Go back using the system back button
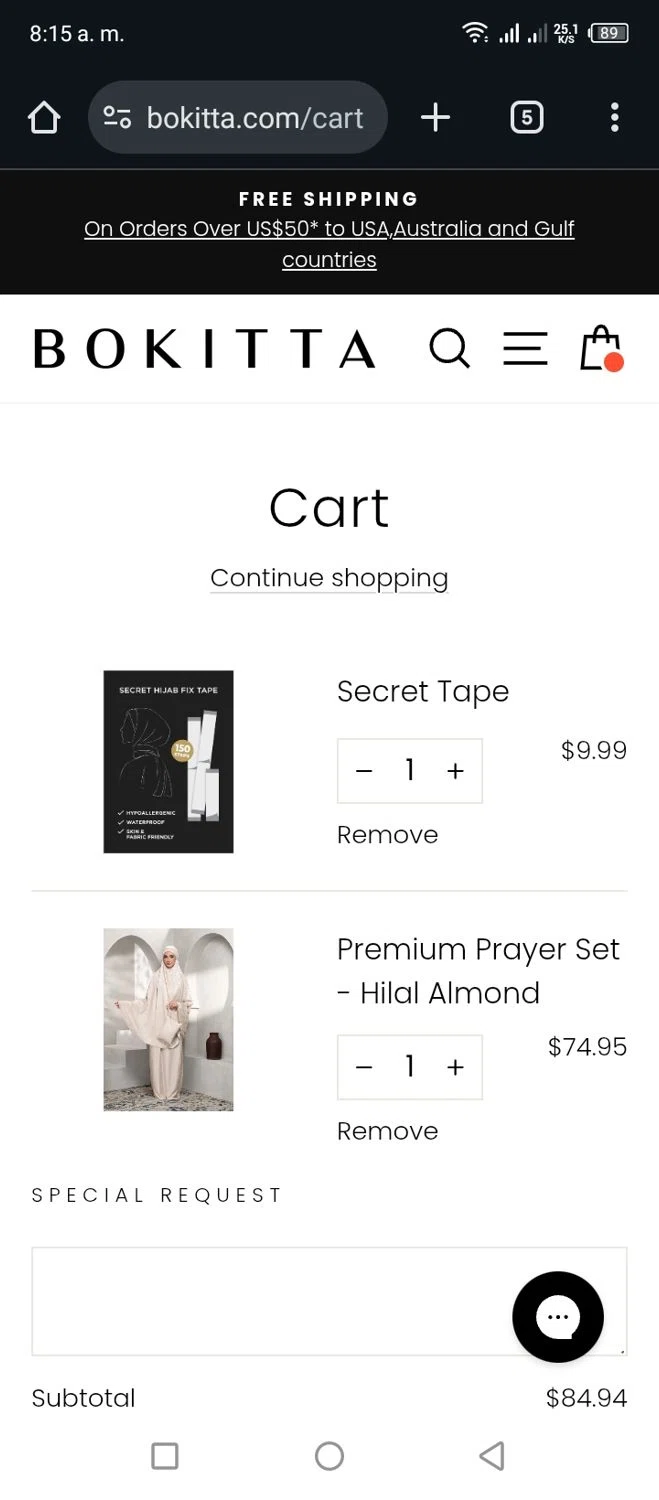The image size is (659, 1500). (x=491, y=1456)
